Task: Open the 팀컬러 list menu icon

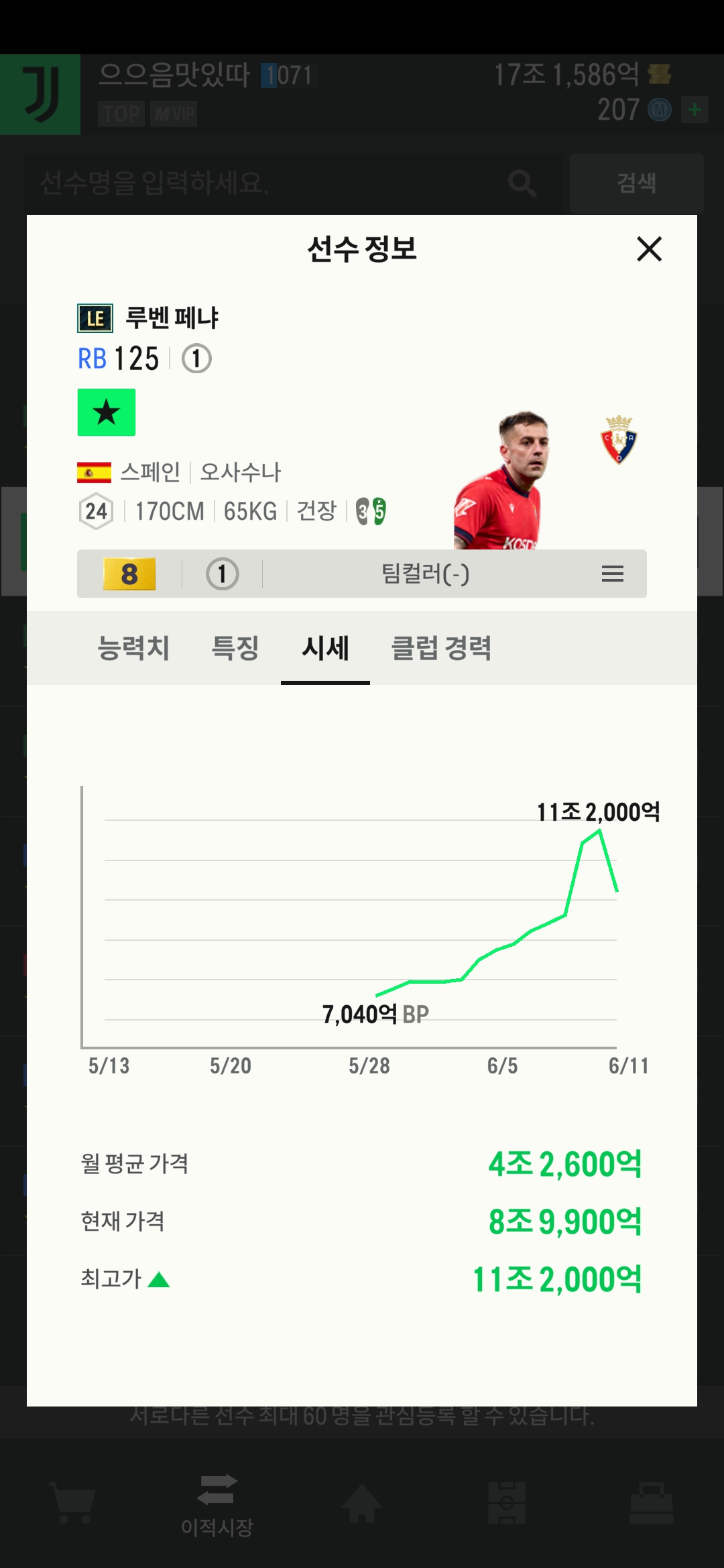Action: [613, 574]
